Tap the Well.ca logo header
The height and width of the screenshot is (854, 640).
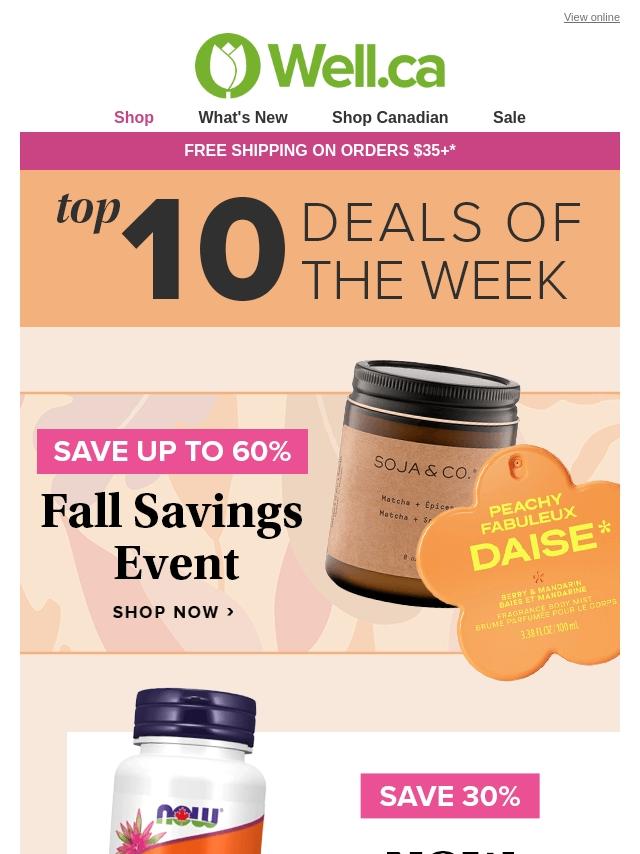320,65
